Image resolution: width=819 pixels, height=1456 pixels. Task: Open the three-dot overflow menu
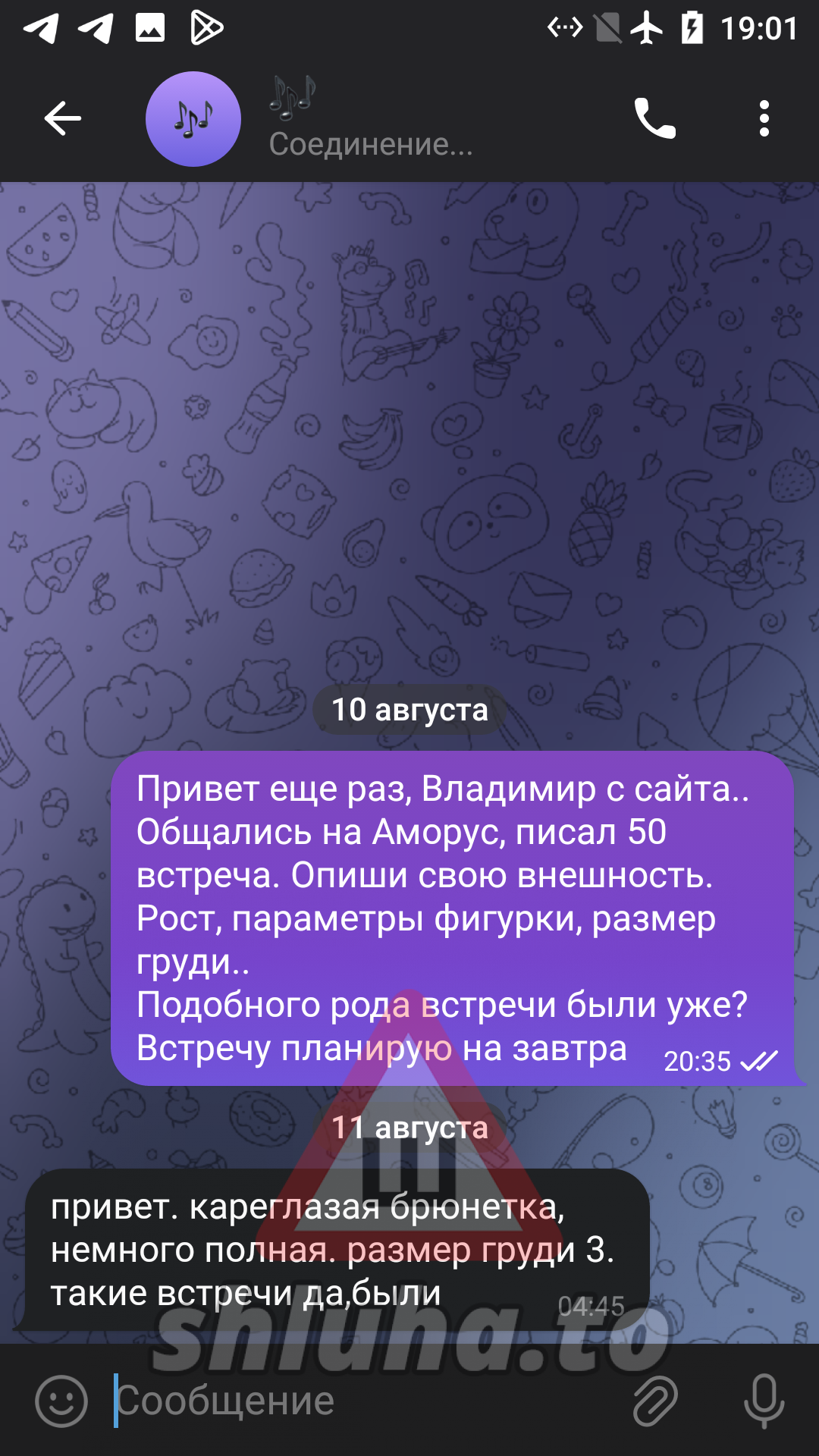pos(764,118)
